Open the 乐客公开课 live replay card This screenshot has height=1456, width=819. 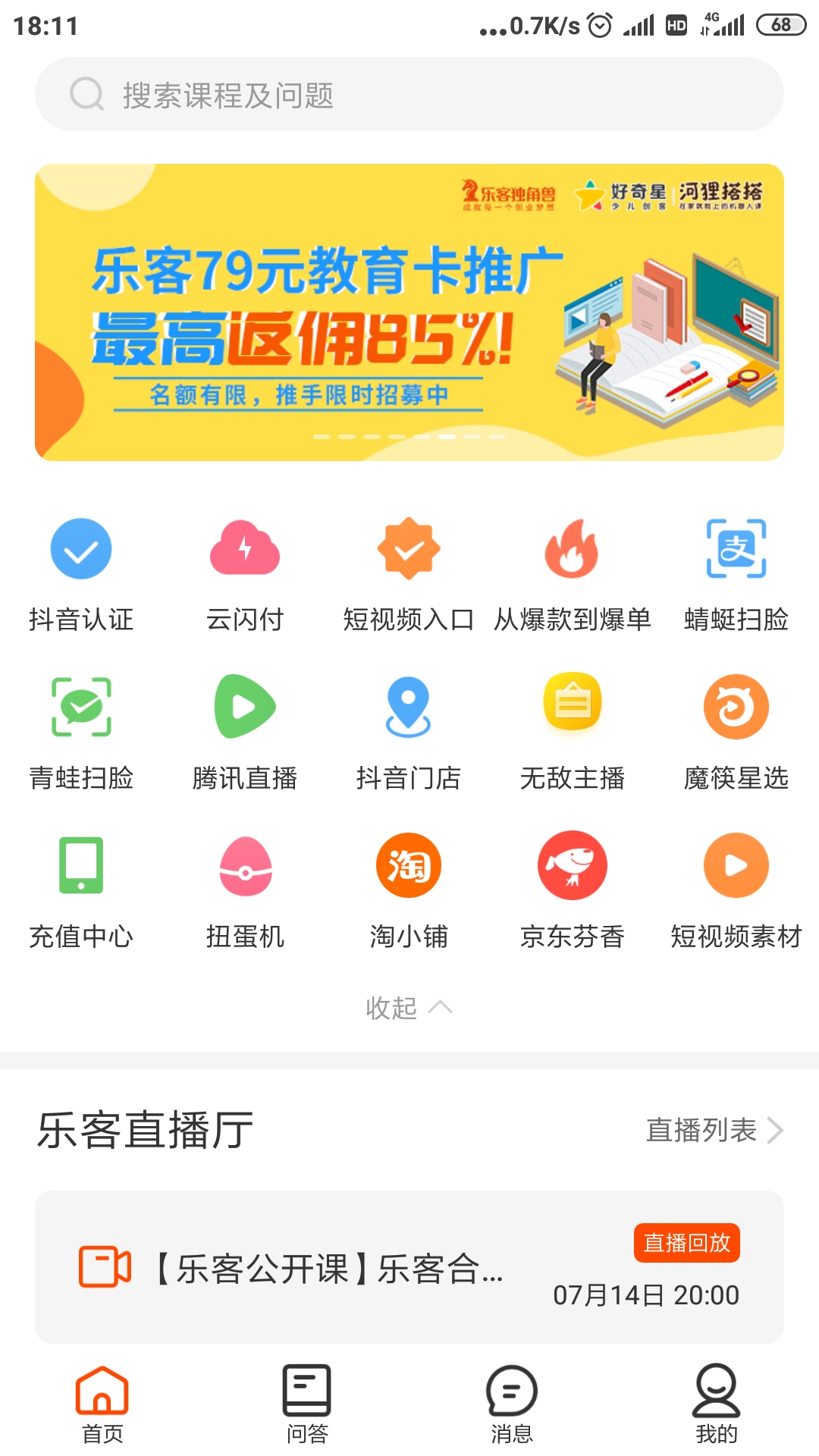pyautogui.click(x=409, y=1267)
